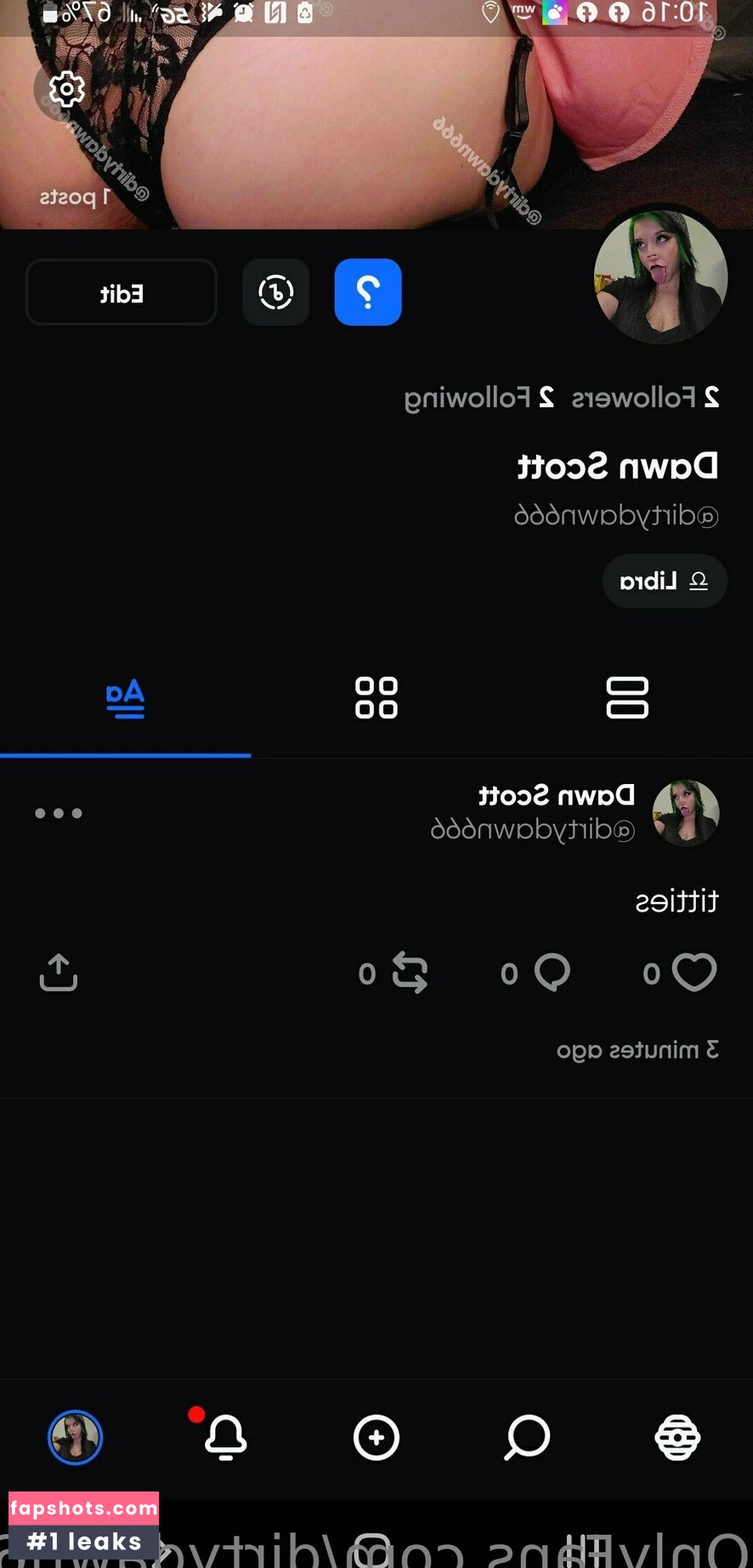
Task: Switch to the stacked list view tab
Action: (627, 699)
